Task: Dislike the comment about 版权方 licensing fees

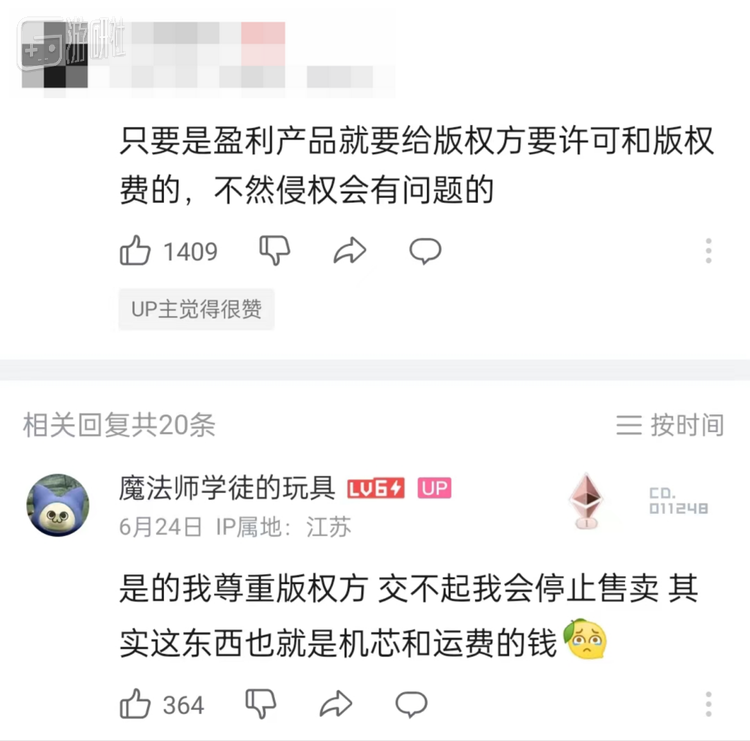Action: (274, 250)
